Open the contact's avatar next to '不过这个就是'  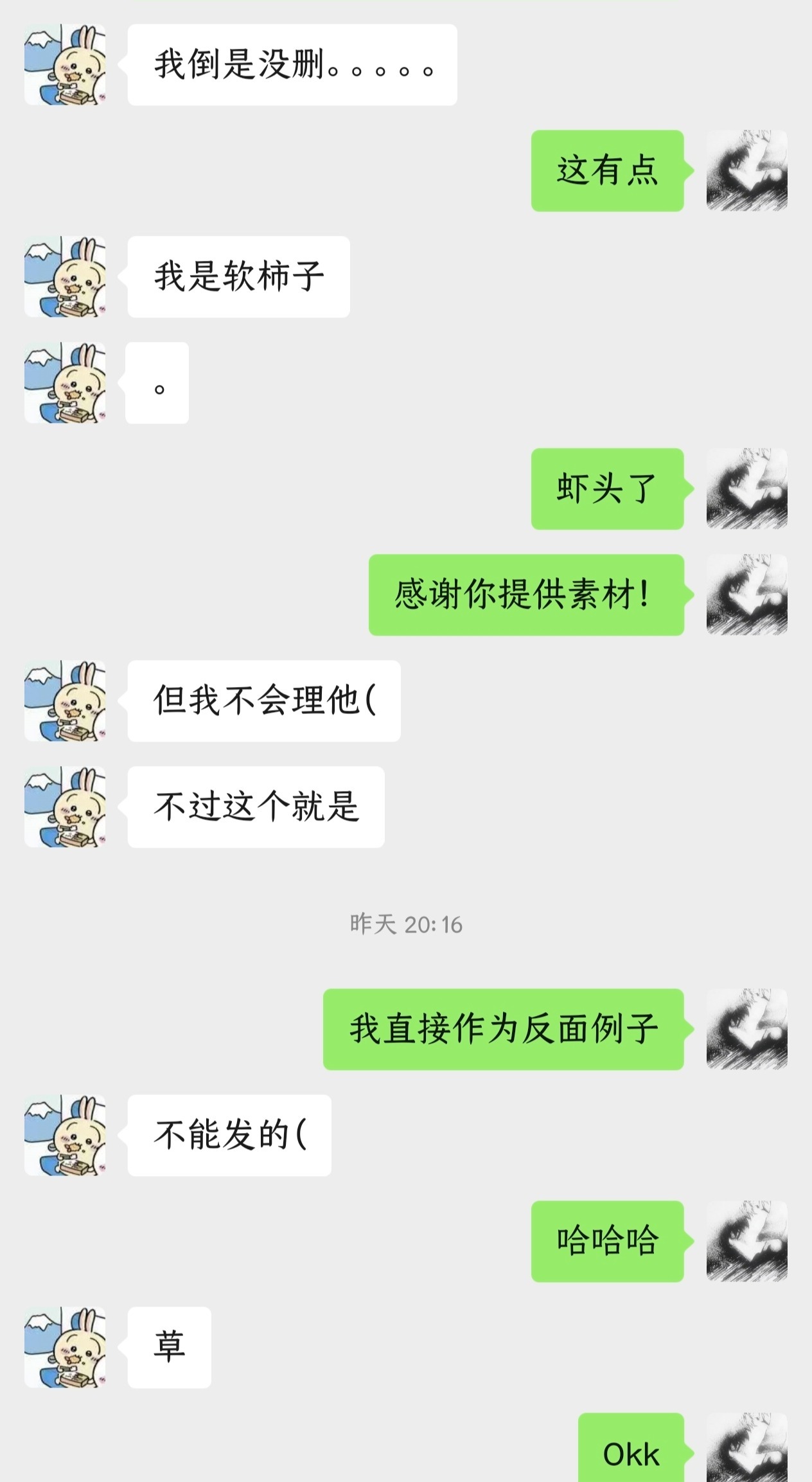pos(65,807)
